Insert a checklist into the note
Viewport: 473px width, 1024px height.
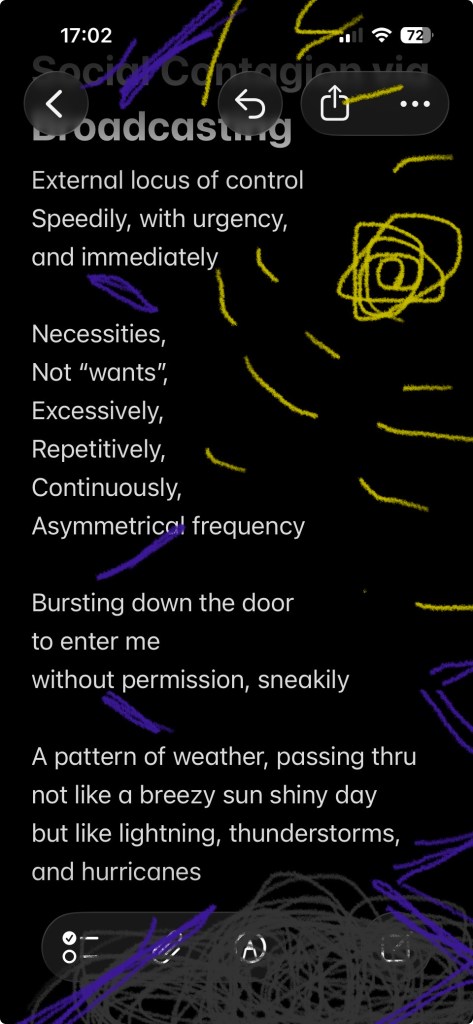[81, 947]
